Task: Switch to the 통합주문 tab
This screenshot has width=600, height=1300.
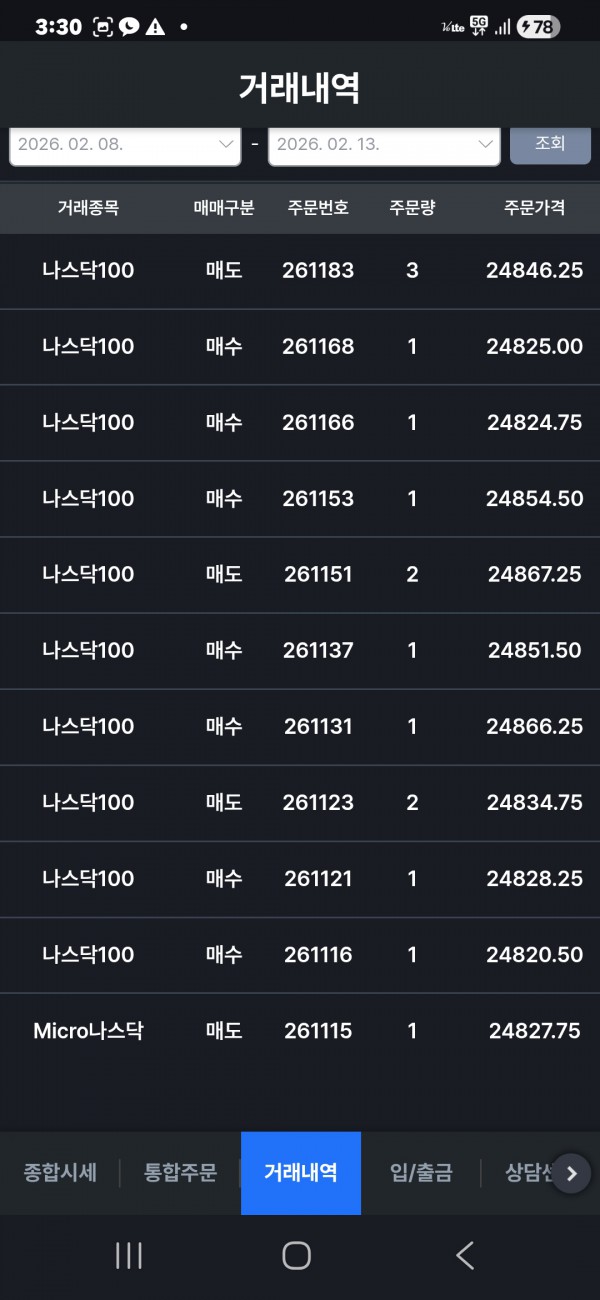Action: click(180, 1173)
